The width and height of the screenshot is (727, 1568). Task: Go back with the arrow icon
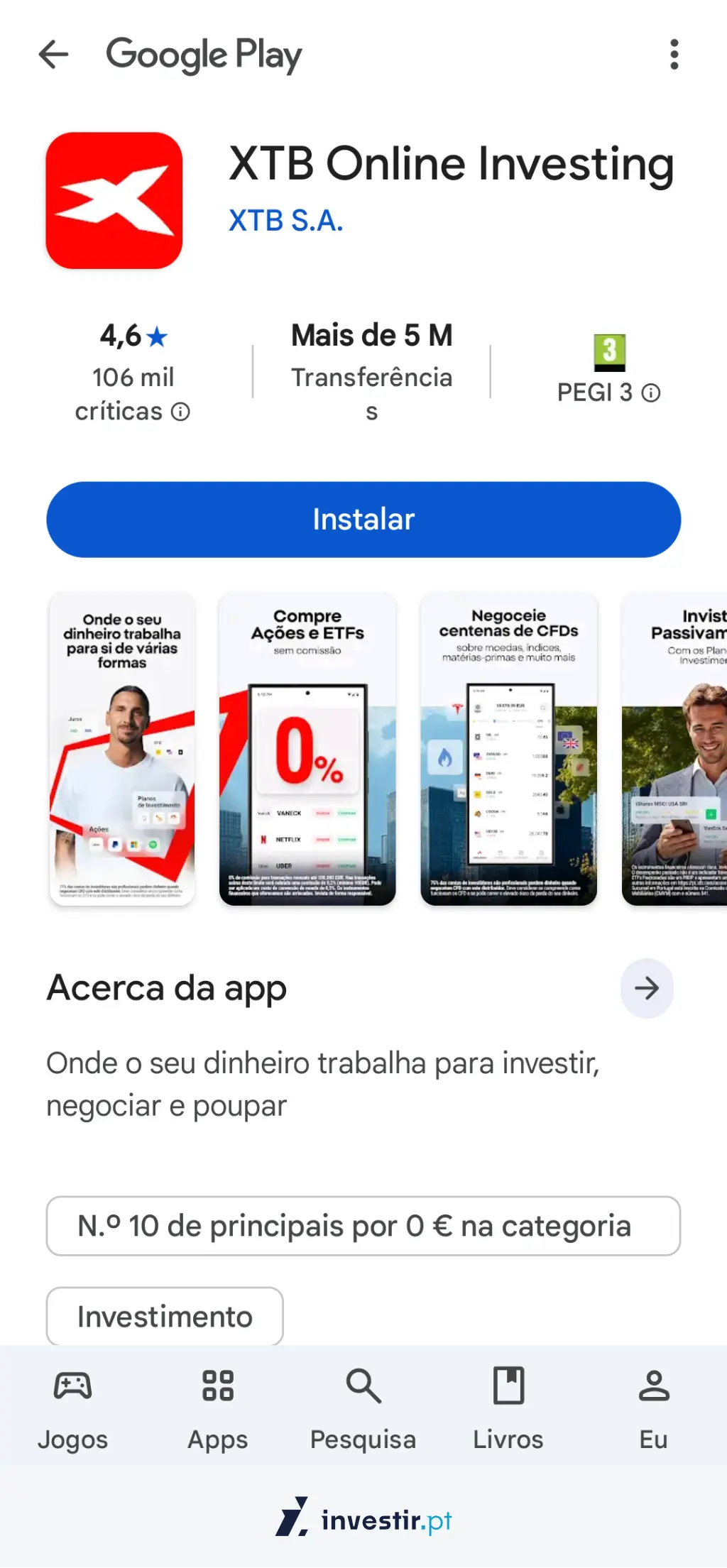coord(54,55)
